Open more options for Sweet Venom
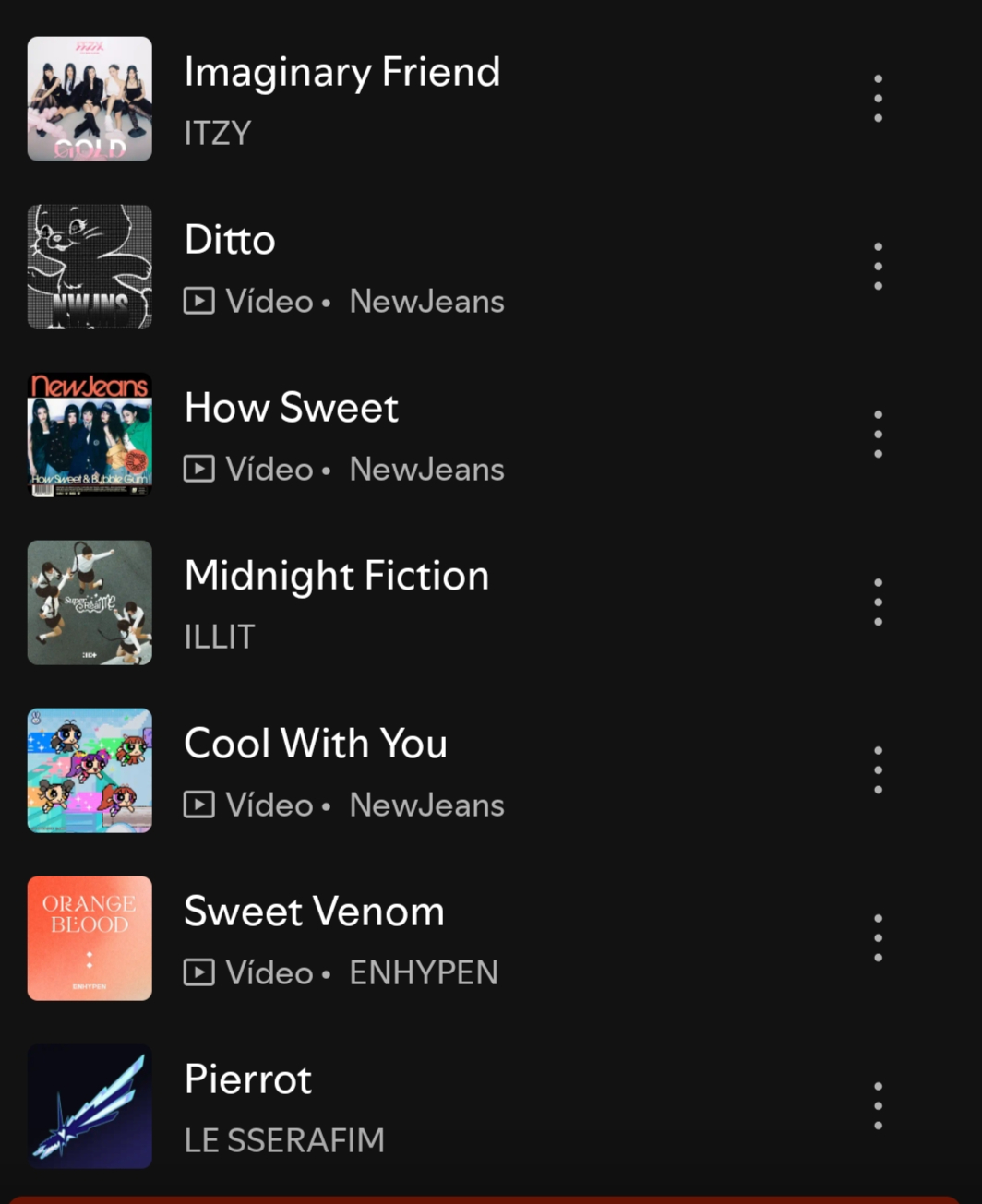The height and width of the screenshot is (1204, 982). [x=878, y=938]
